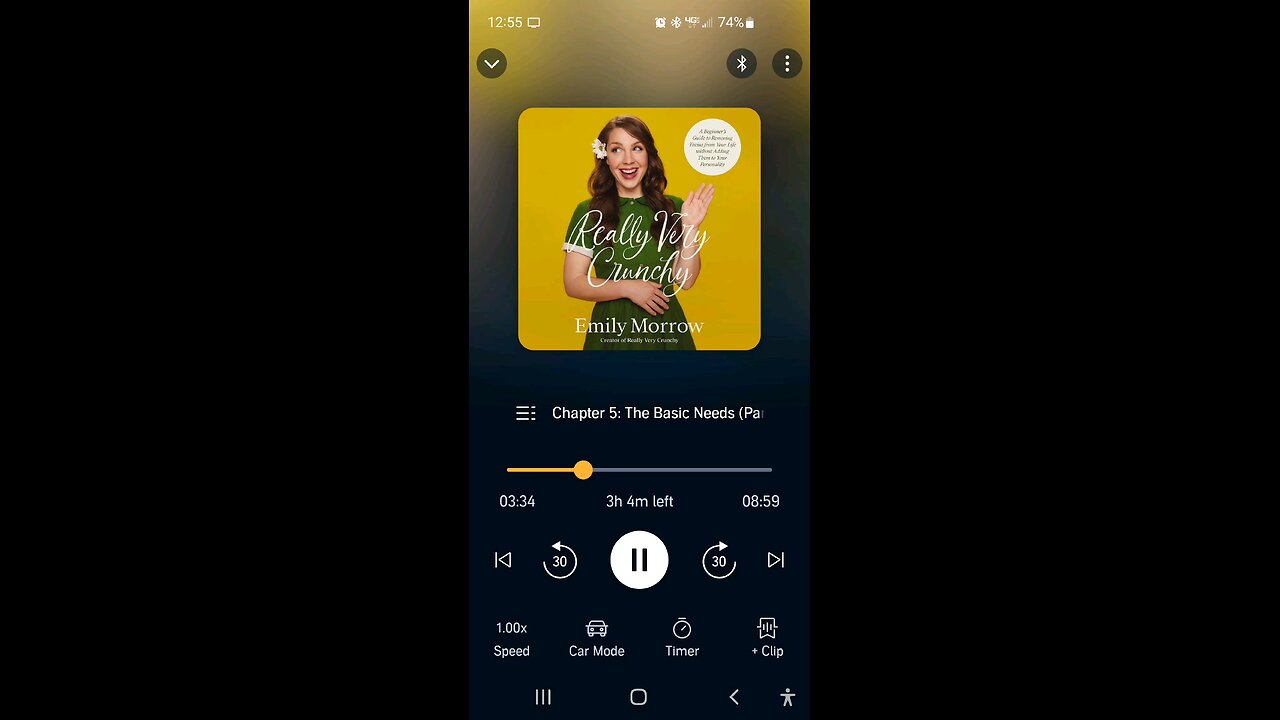Jump to the previous chapter
Viewport: 1280px width, 720px height.
pyautogui.click(x=503, y=560)
